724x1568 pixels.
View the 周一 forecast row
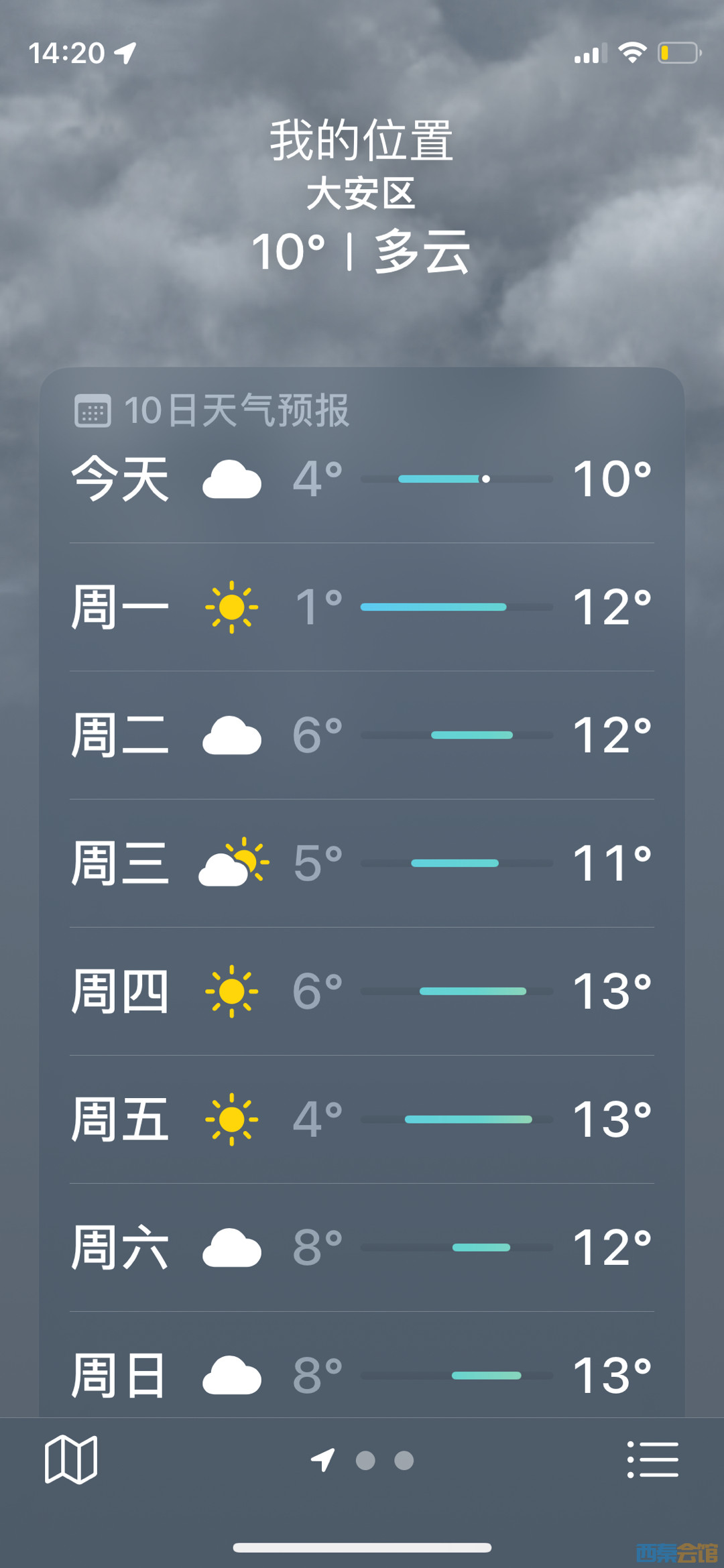coord(362,607)
